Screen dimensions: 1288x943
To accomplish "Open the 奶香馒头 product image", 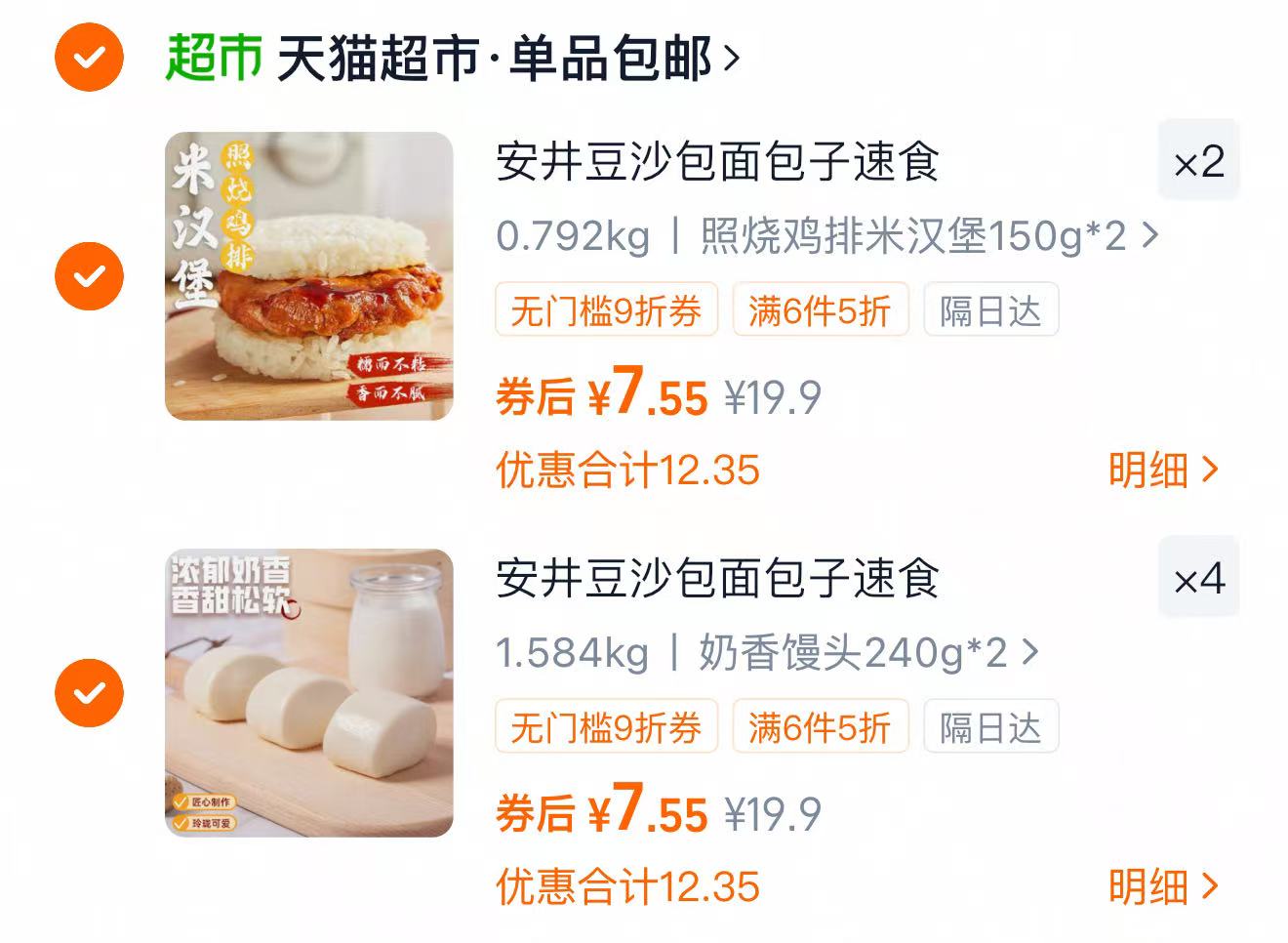I will tap(309, 693).
